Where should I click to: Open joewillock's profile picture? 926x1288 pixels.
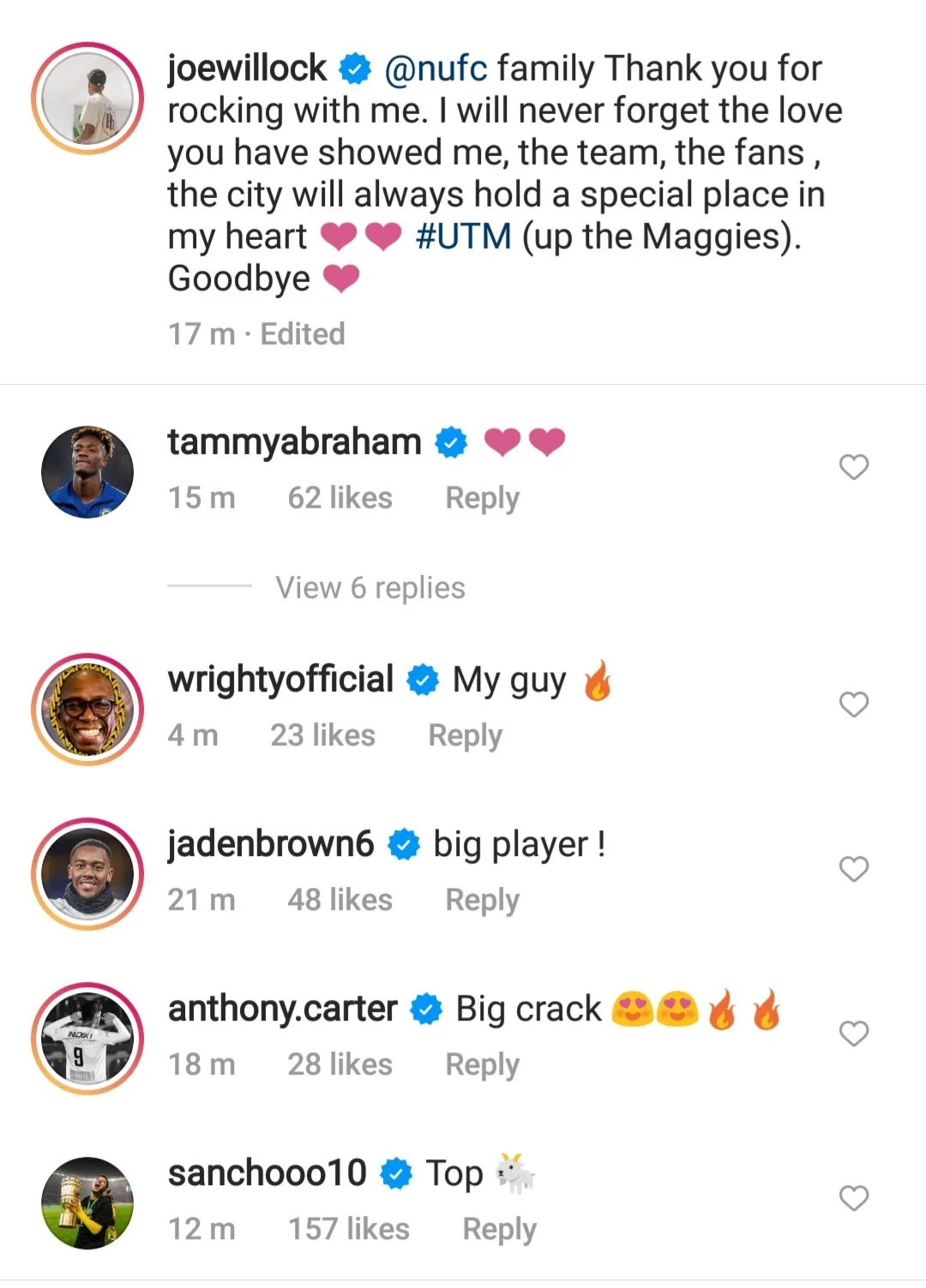(87, 99)
